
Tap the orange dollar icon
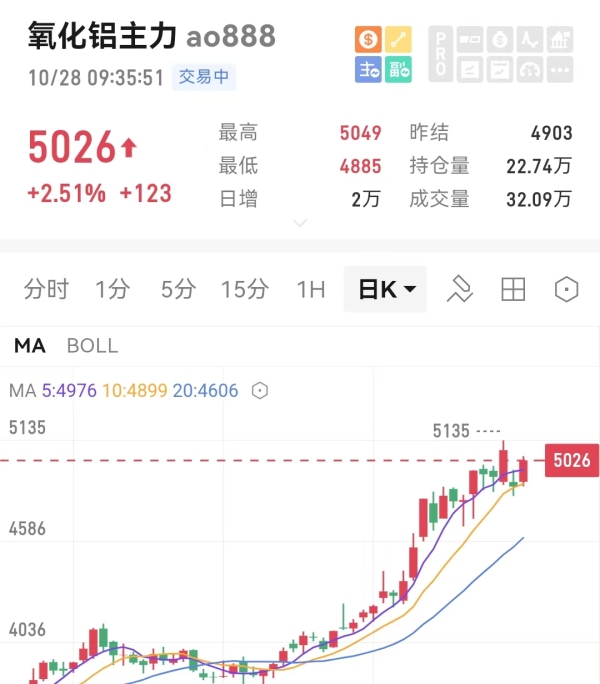pyautogui.click(x=368, y=40)
